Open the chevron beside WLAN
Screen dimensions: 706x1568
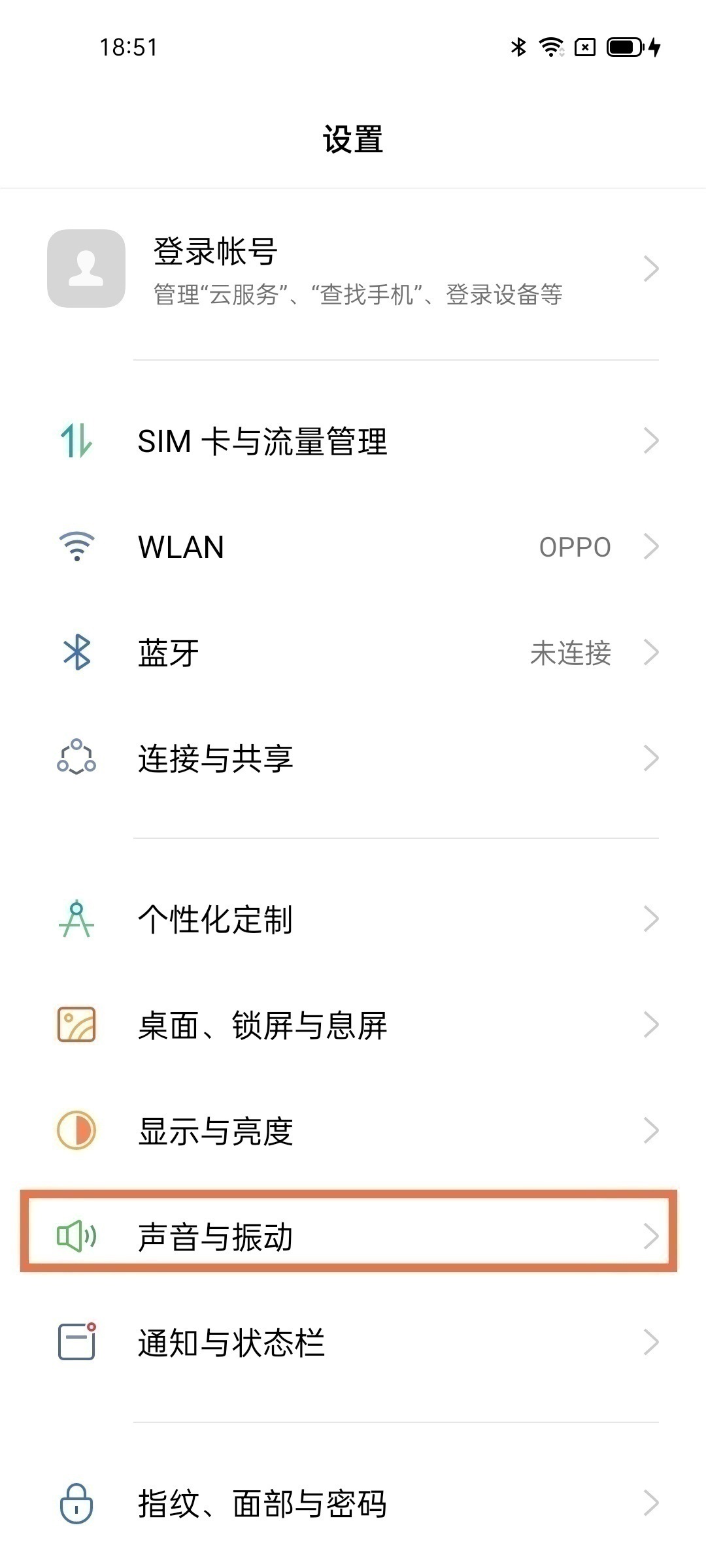click(x=650, y=547)
